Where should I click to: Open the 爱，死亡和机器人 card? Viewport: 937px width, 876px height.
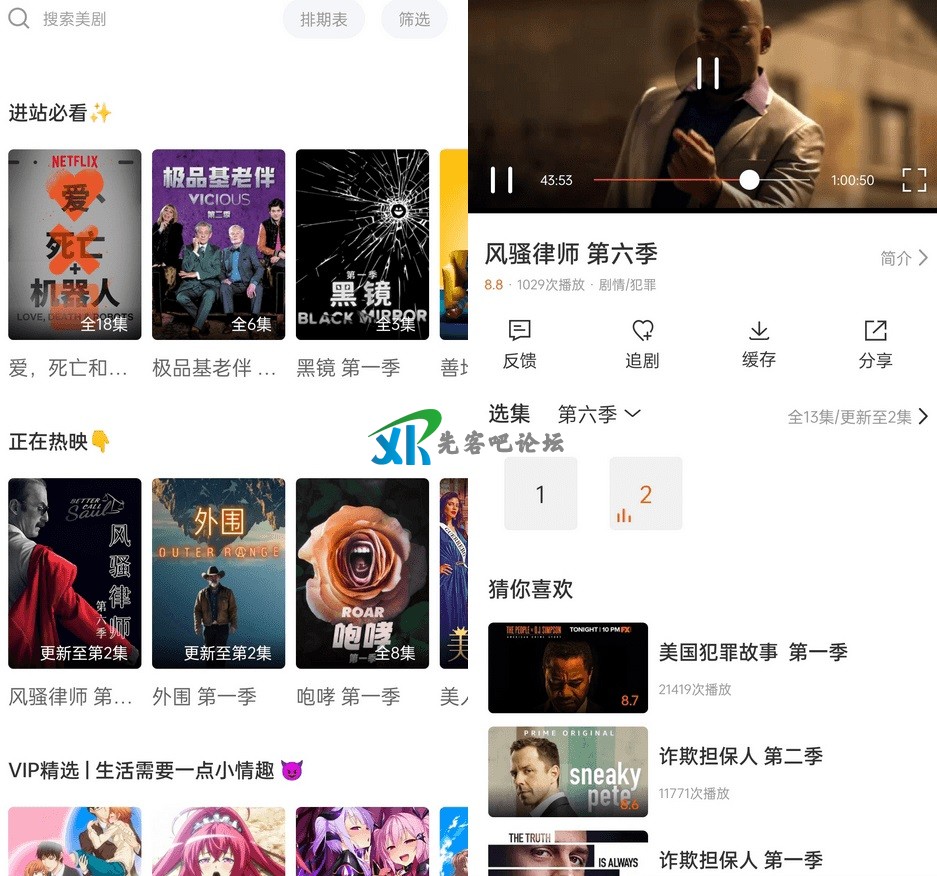(x=75, y=244)
